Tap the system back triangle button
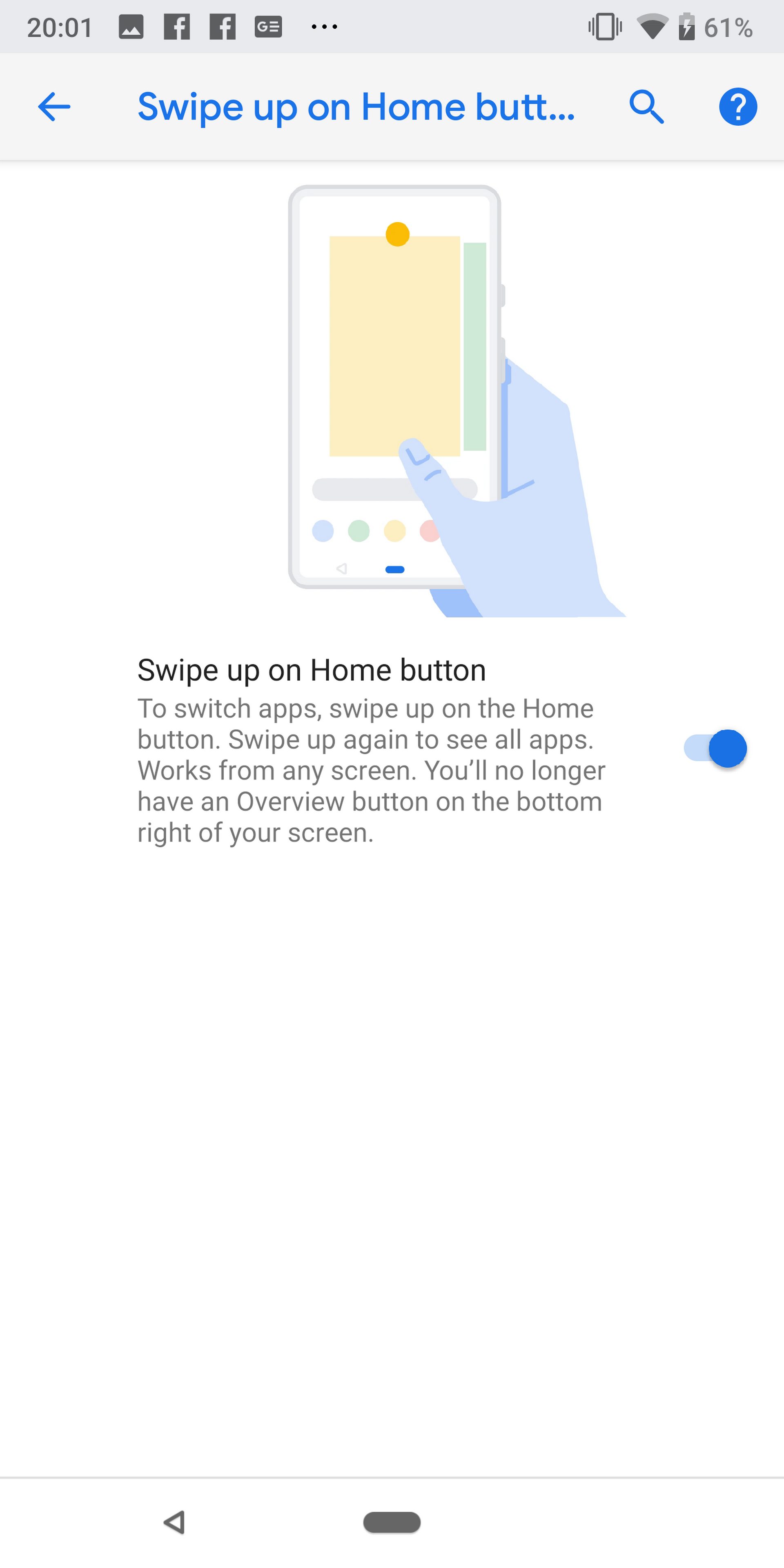This screenshot has height=1568, width=784. coord(175,1522)
